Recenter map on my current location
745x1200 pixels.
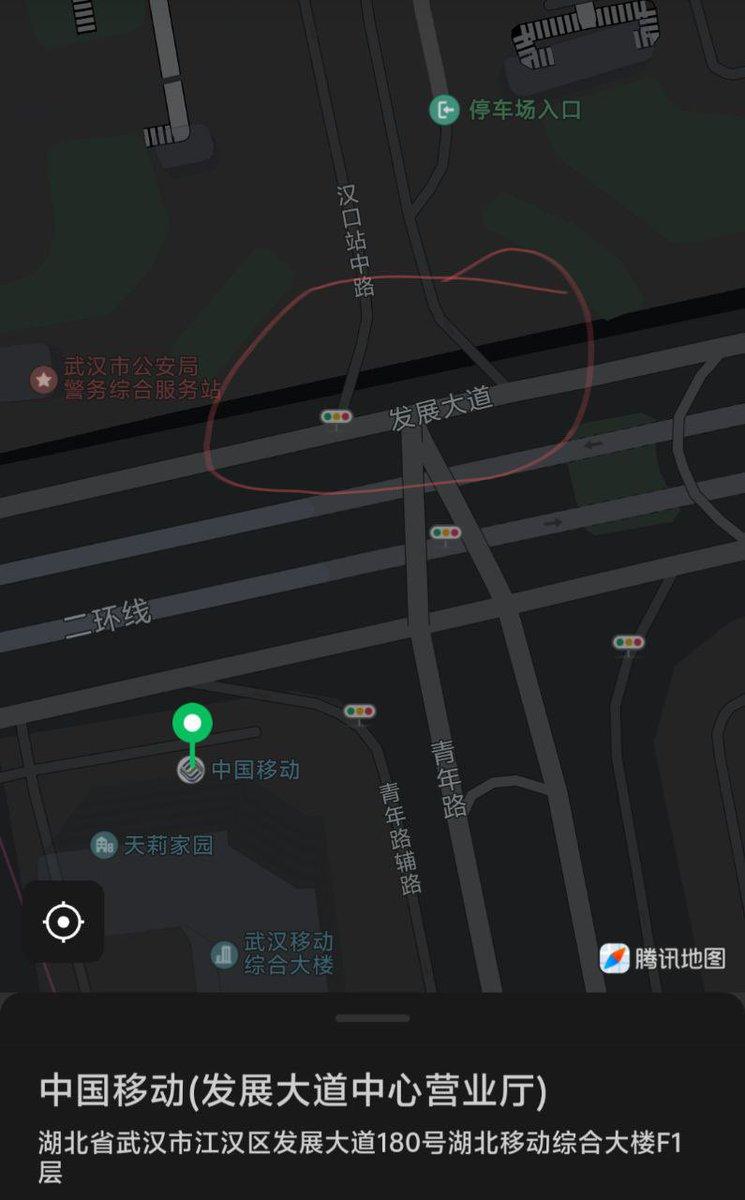(63, 921)
